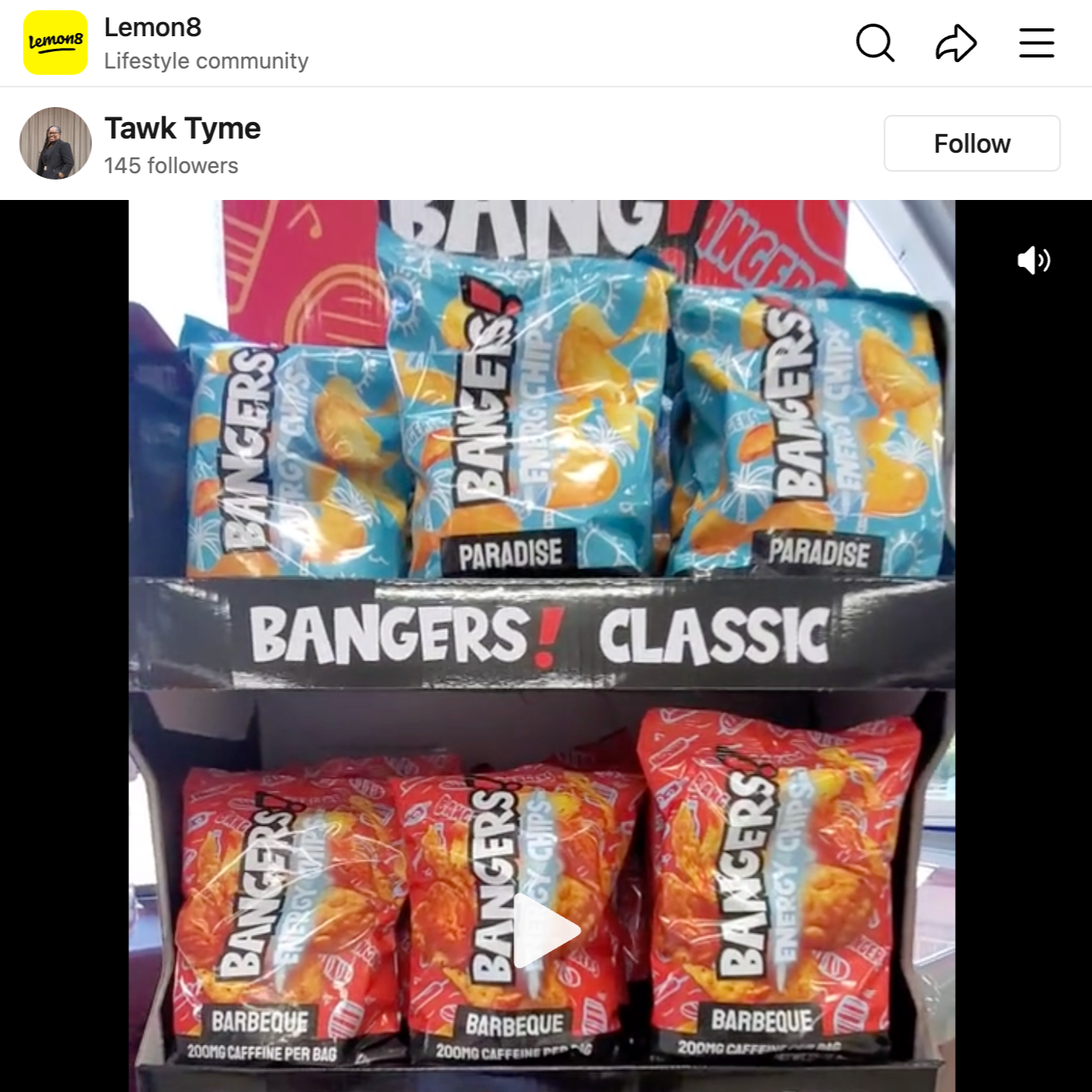This screenshot has height=1092, width=1092.
Task: Open the Lemon8 logo
Action: [x=55, y=43]
